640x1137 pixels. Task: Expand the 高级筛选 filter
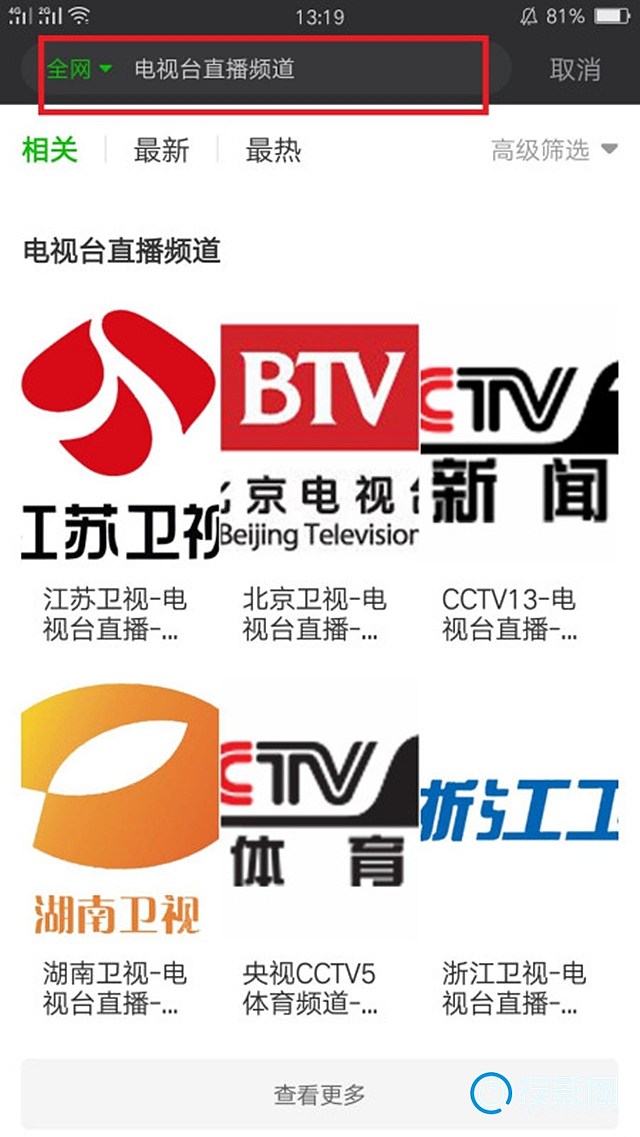coord(554,150)
